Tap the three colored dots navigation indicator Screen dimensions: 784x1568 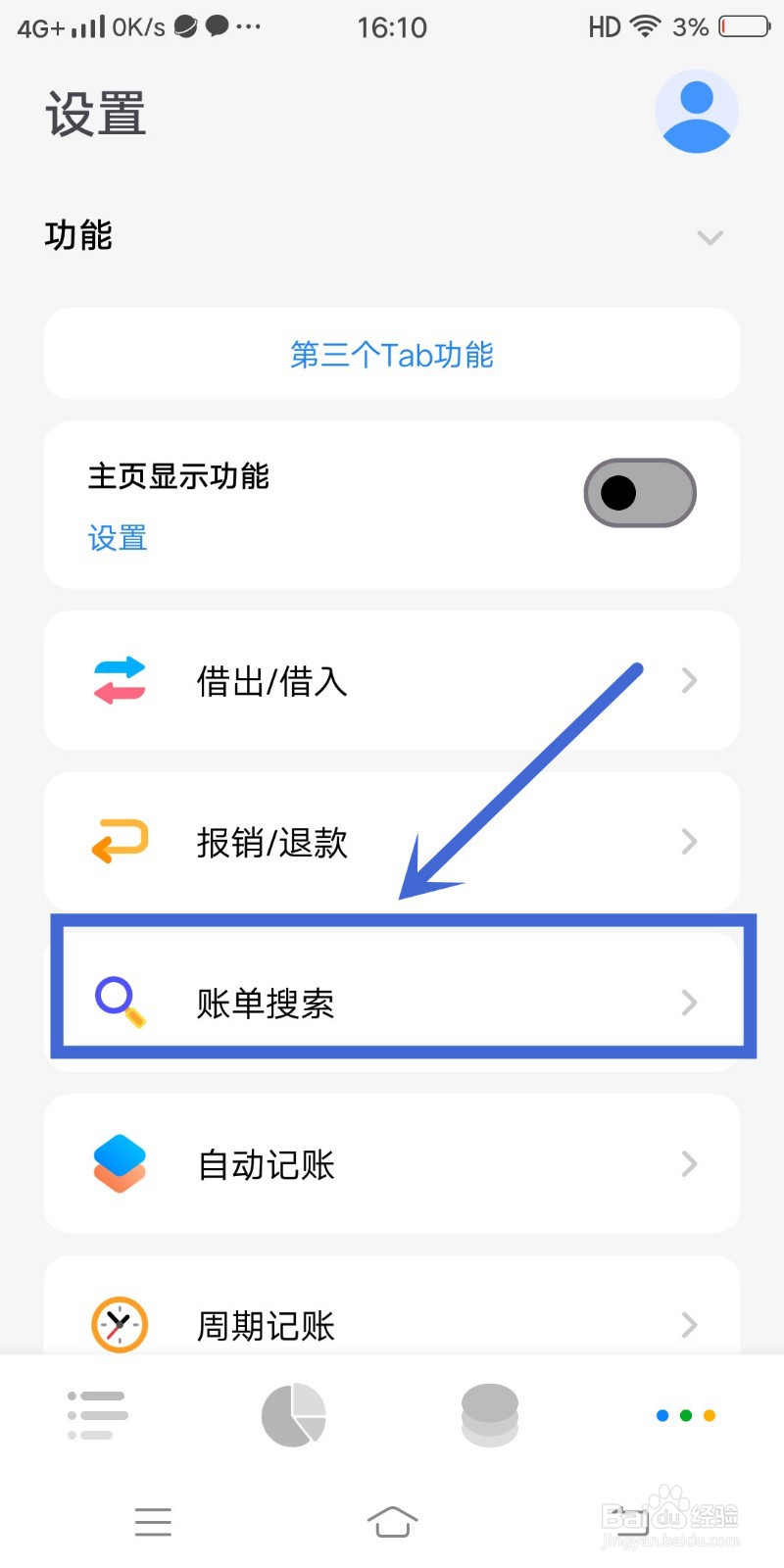[685, 1414]
